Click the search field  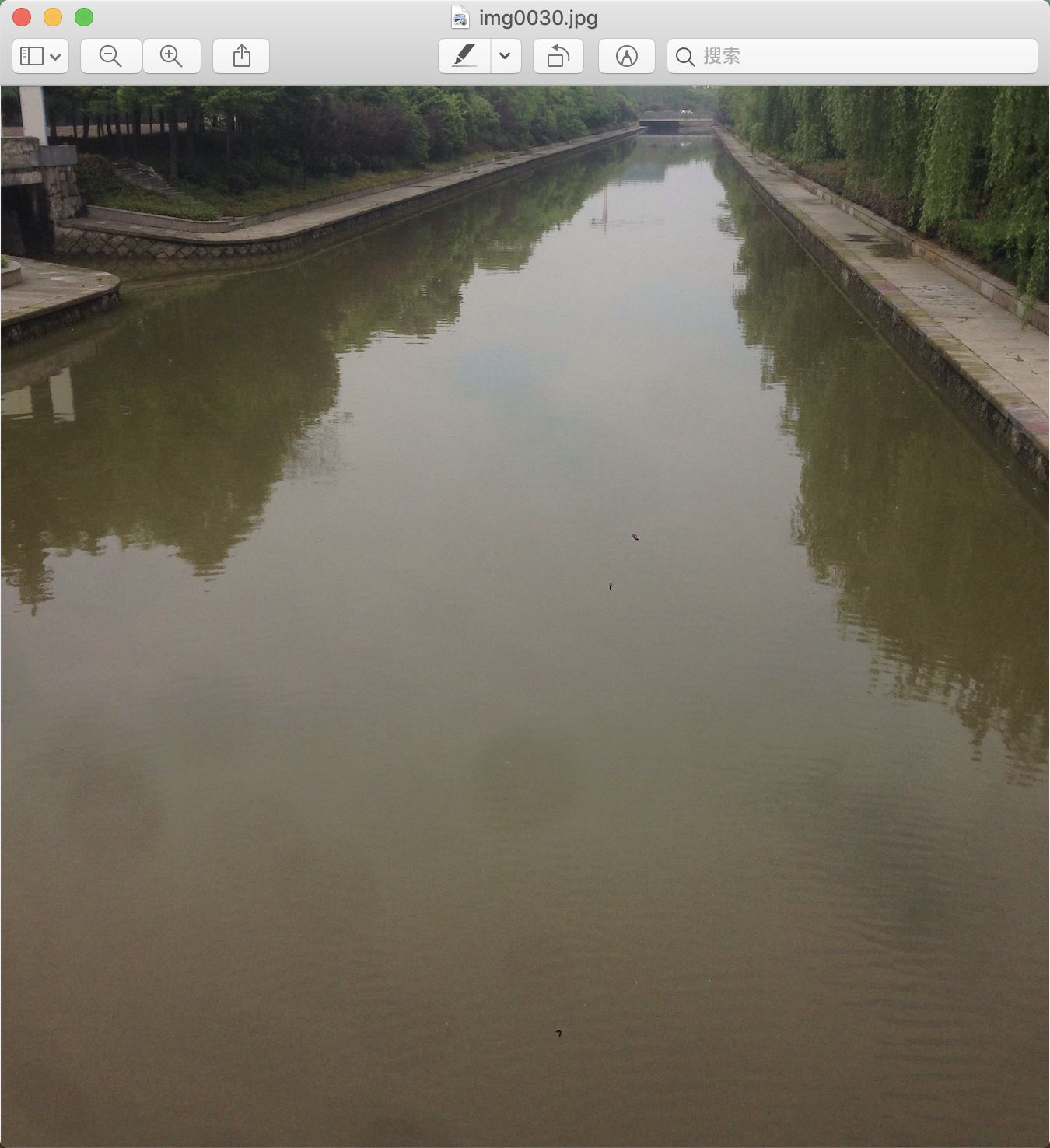click(x=856, y=56)
